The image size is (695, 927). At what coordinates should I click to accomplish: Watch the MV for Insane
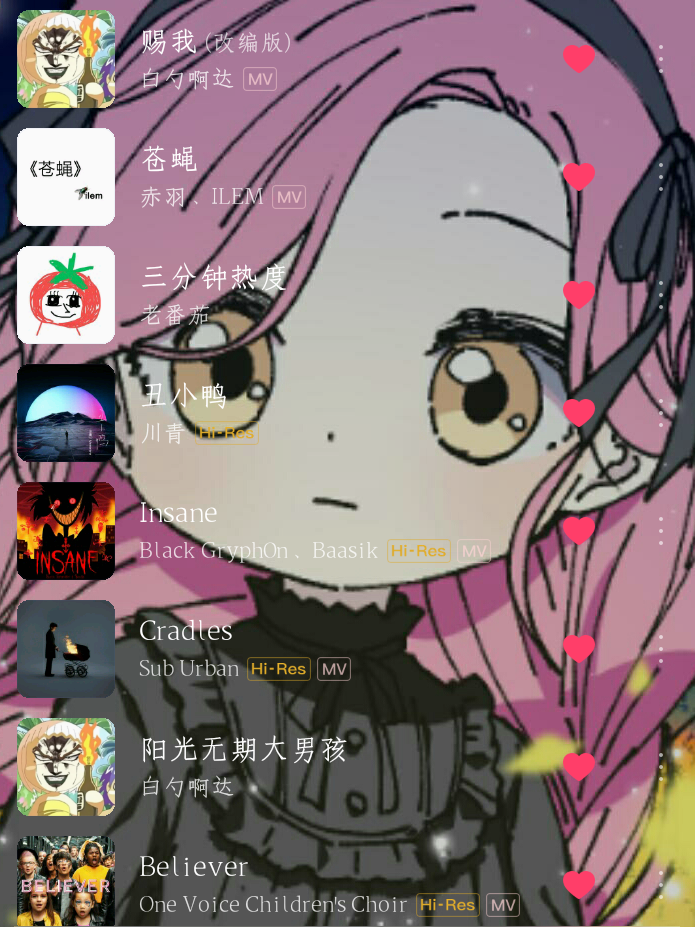click(474, 551)
